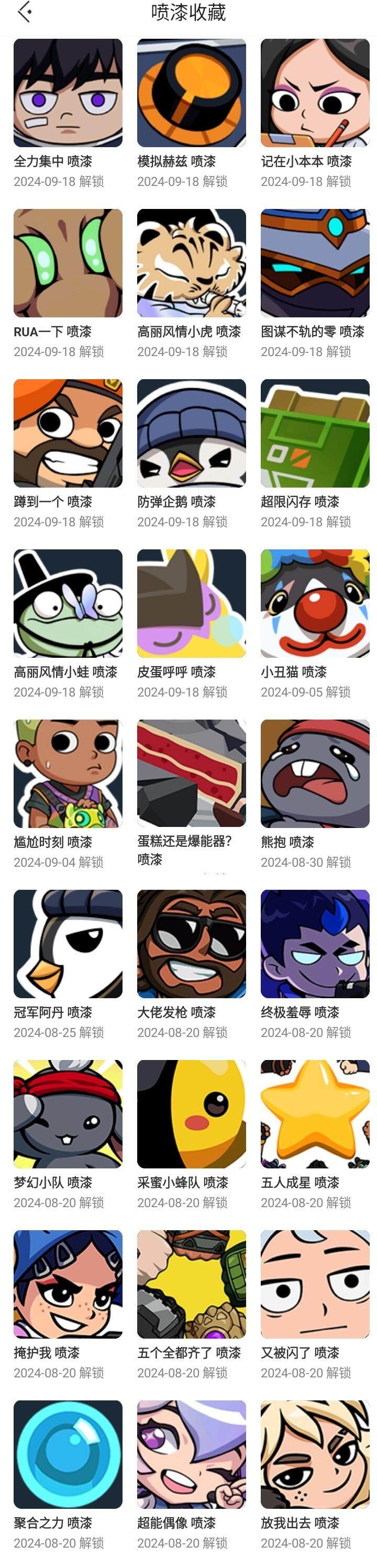Open 高丽风情小蛙 喷漆 tile
The width and height of the screenshot is (377, 1568).
click(x=68, y=603)
